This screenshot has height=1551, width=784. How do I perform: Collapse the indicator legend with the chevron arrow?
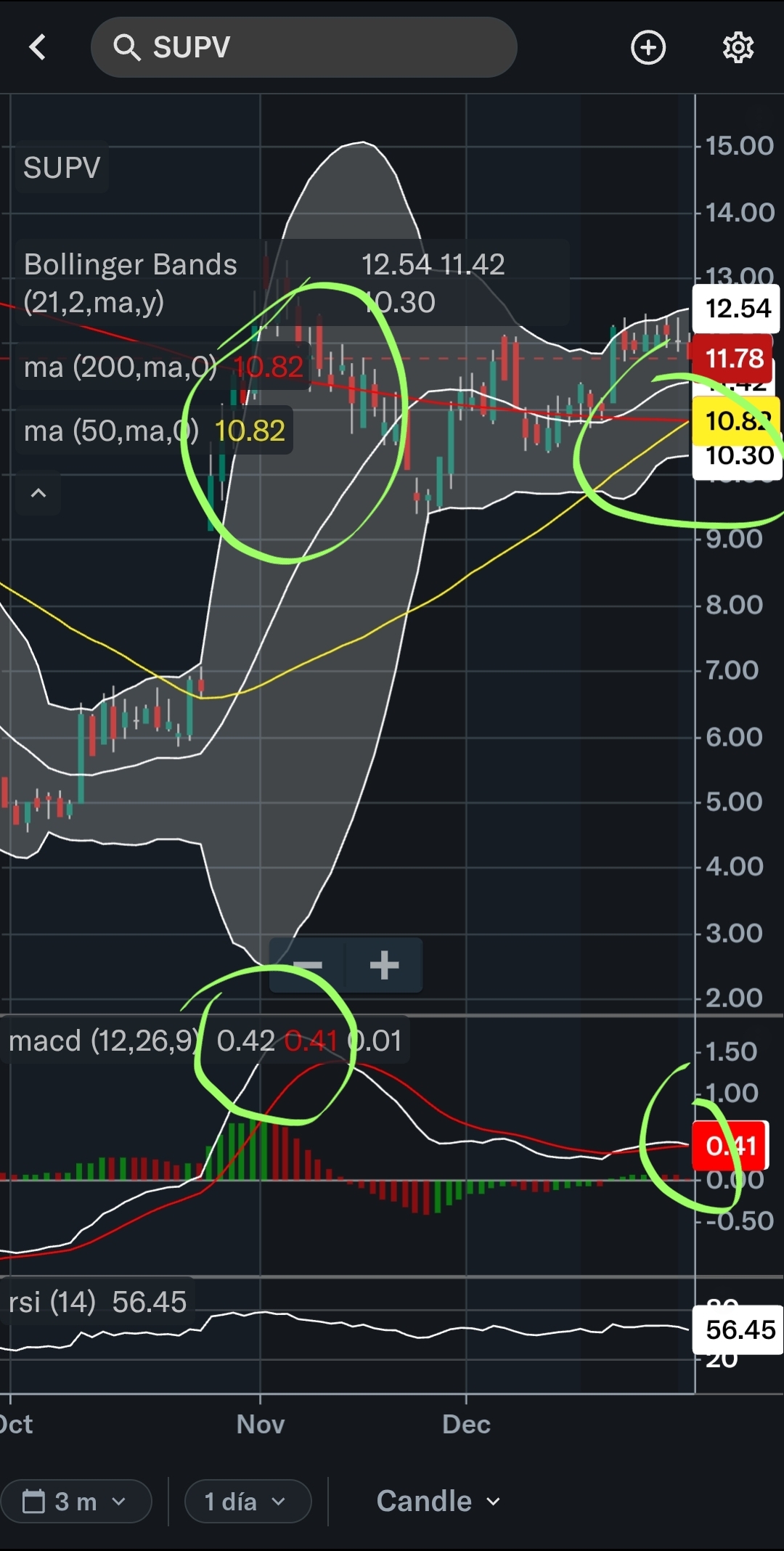click(x=38, y=493)
